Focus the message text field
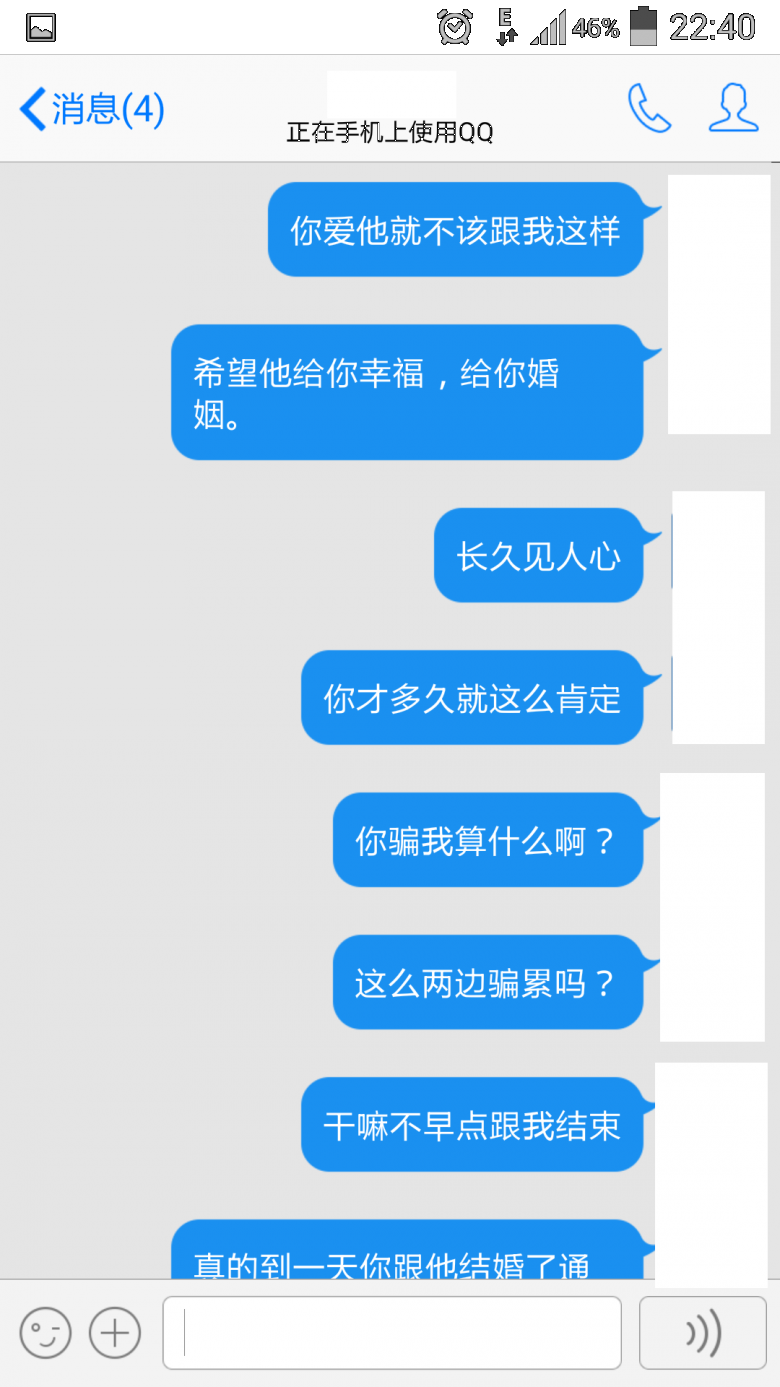 click(x=392, y=1332)
